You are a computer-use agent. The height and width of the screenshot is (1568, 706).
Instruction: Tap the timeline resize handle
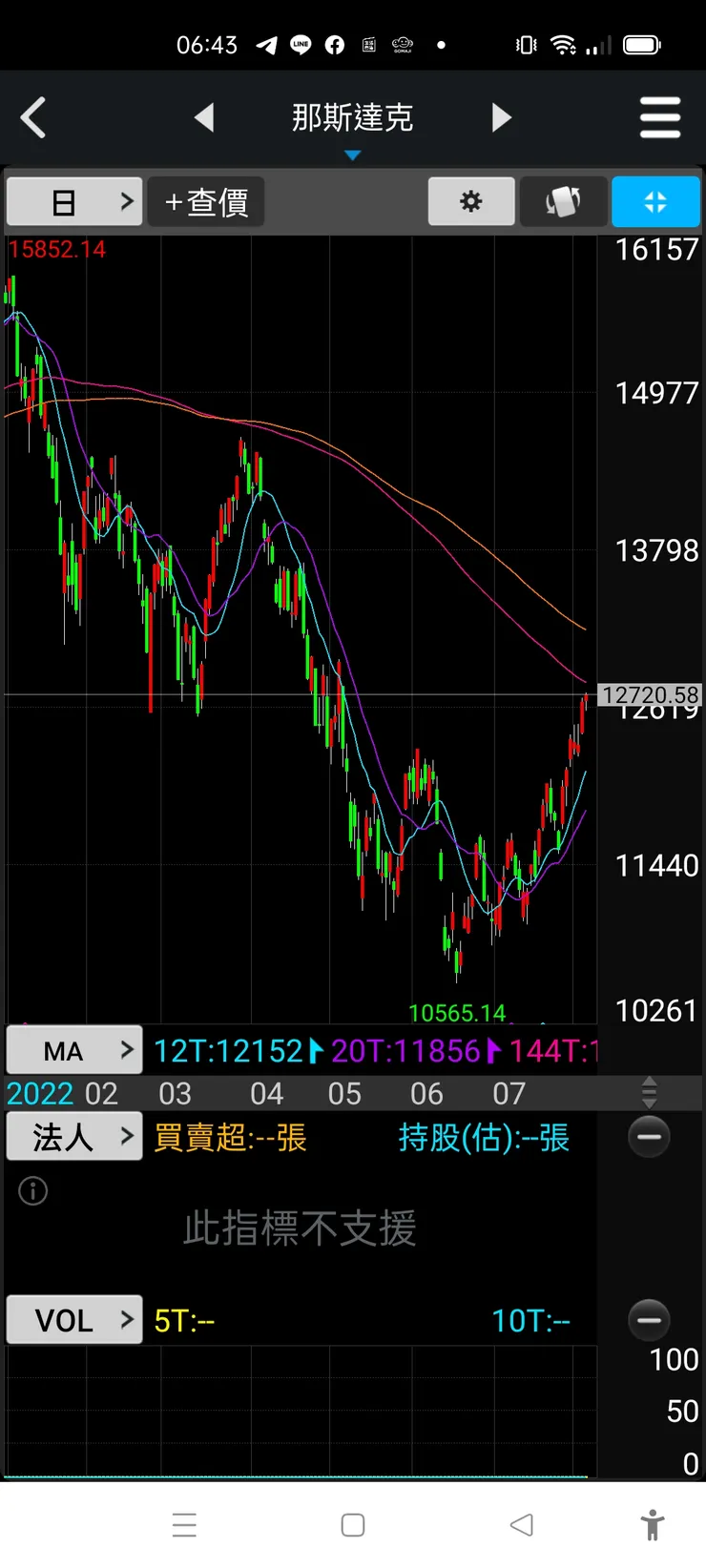tap(649, 1093)
